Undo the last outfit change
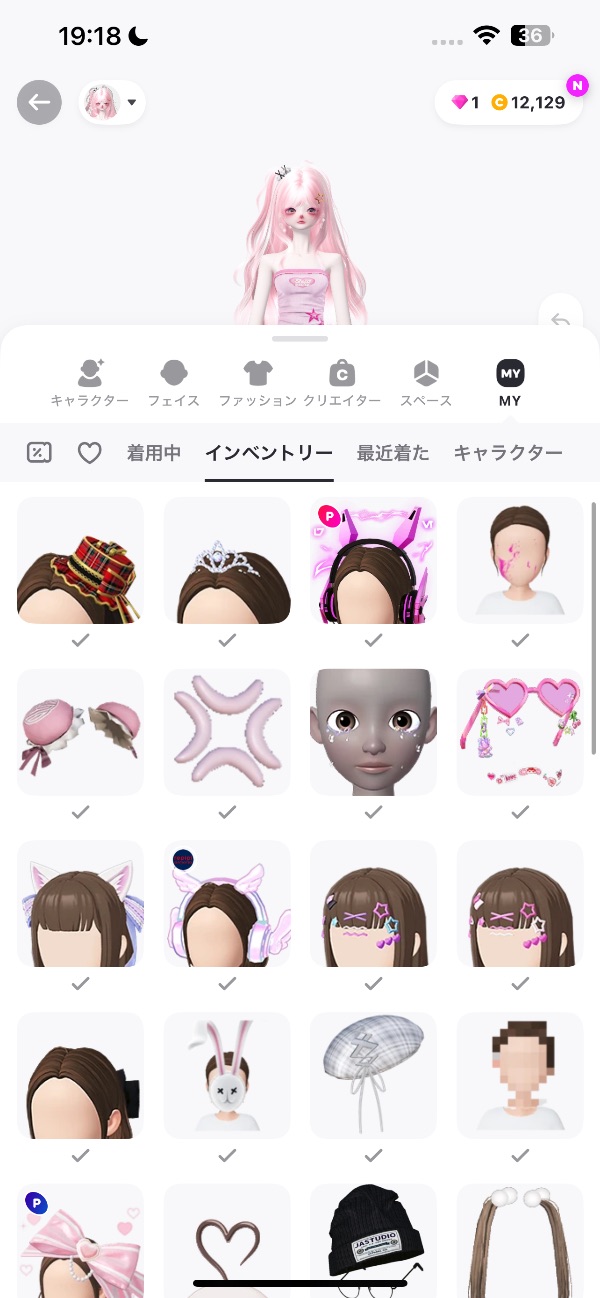Image resolution: width=600 pixels, height=1298 pixels. (x=561, y=318)
